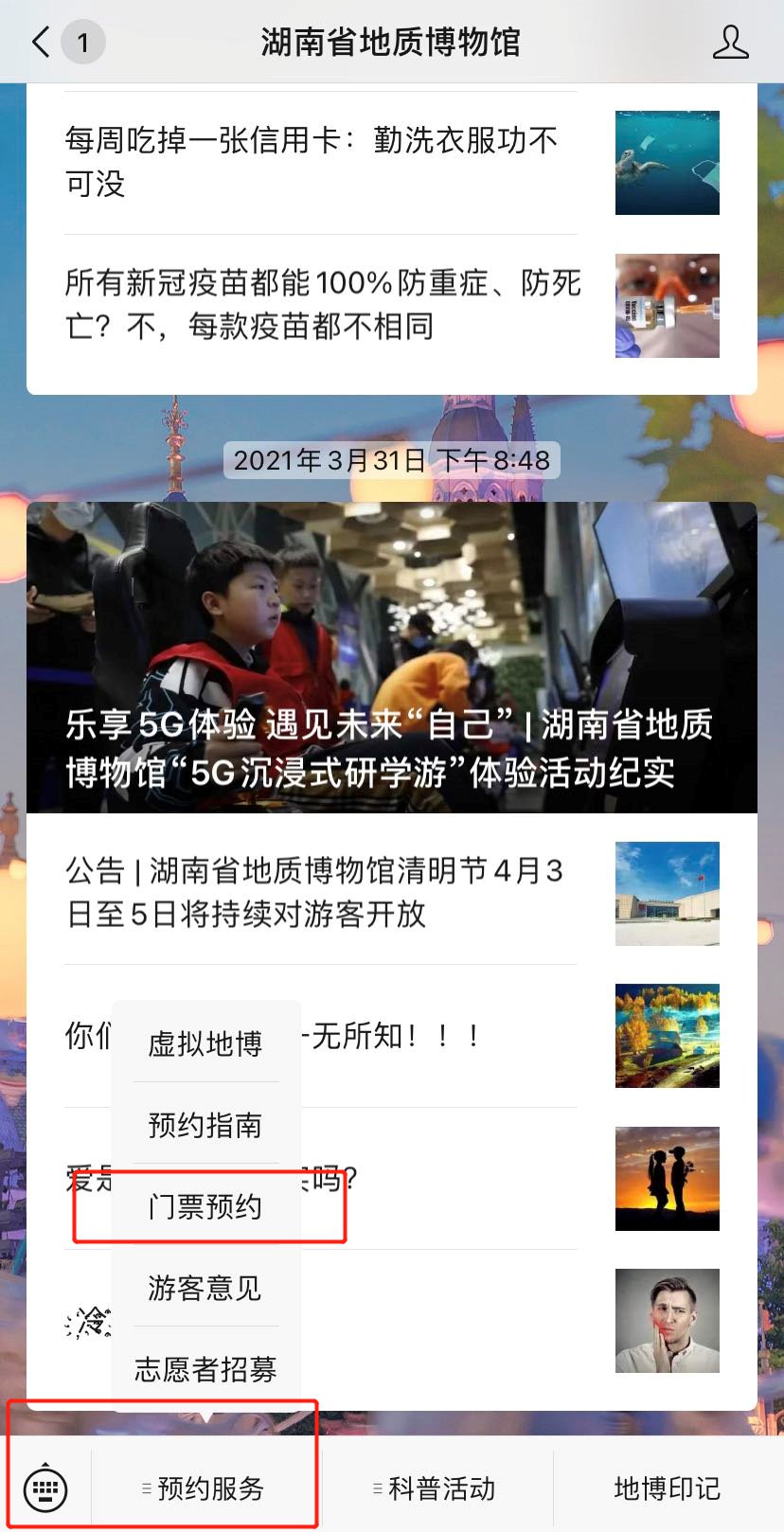Screen dimensions: 784x1532
Task: Go back to previous chat list
Action: pyautogui.click(x=42, y=43)
